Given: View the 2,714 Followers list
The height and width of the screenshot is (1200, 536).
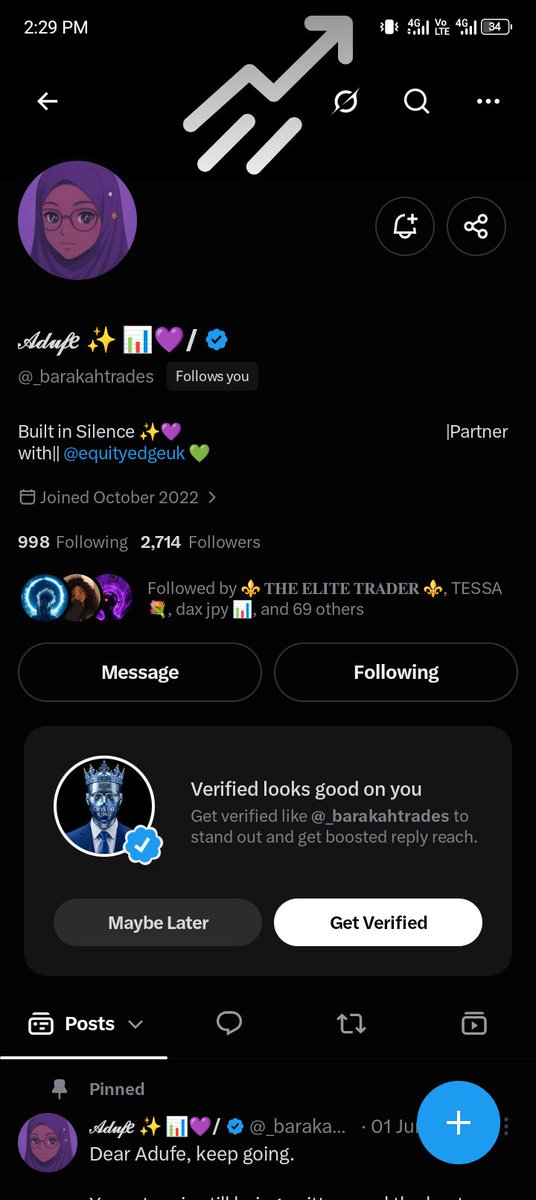Looking at the screenshot, I should [200, 542].
